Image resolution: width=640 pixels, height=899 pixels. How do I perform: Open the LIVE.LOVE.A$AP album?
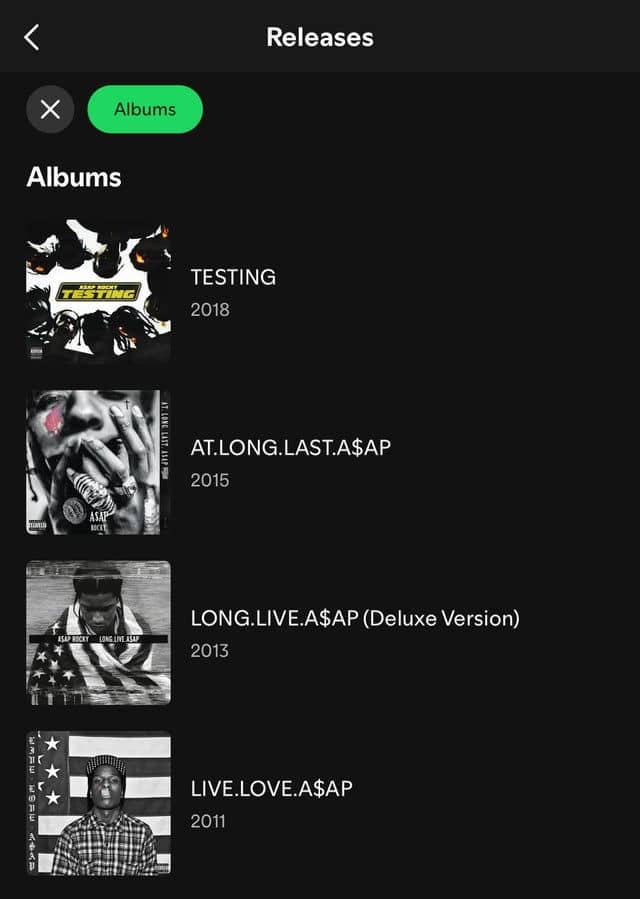coord(320,803)
